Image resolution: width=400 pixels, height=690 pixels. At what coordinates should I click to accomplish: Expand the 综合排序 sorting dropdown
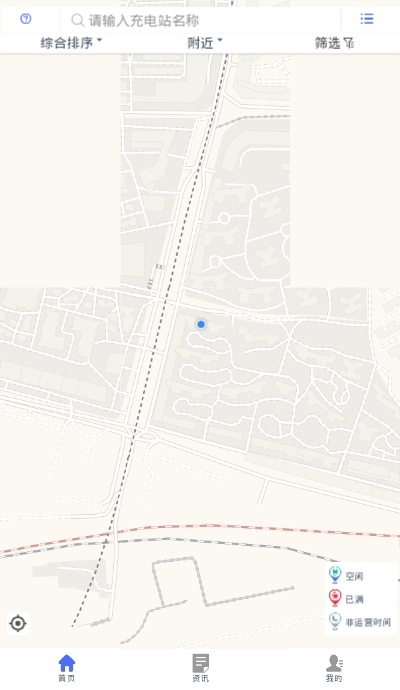point(71,43)
